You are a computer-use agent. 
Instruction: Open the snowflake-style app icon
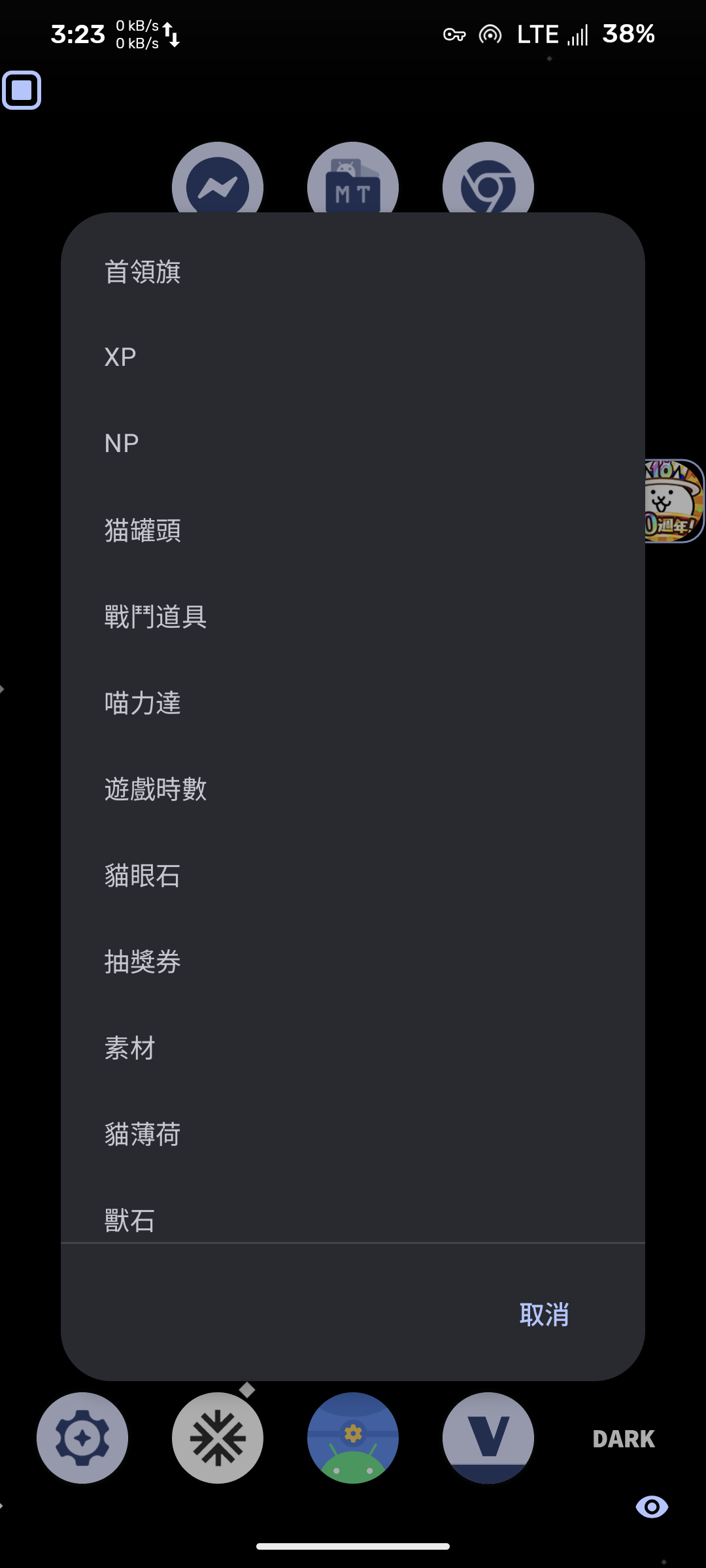click(x=218, y=1438)
